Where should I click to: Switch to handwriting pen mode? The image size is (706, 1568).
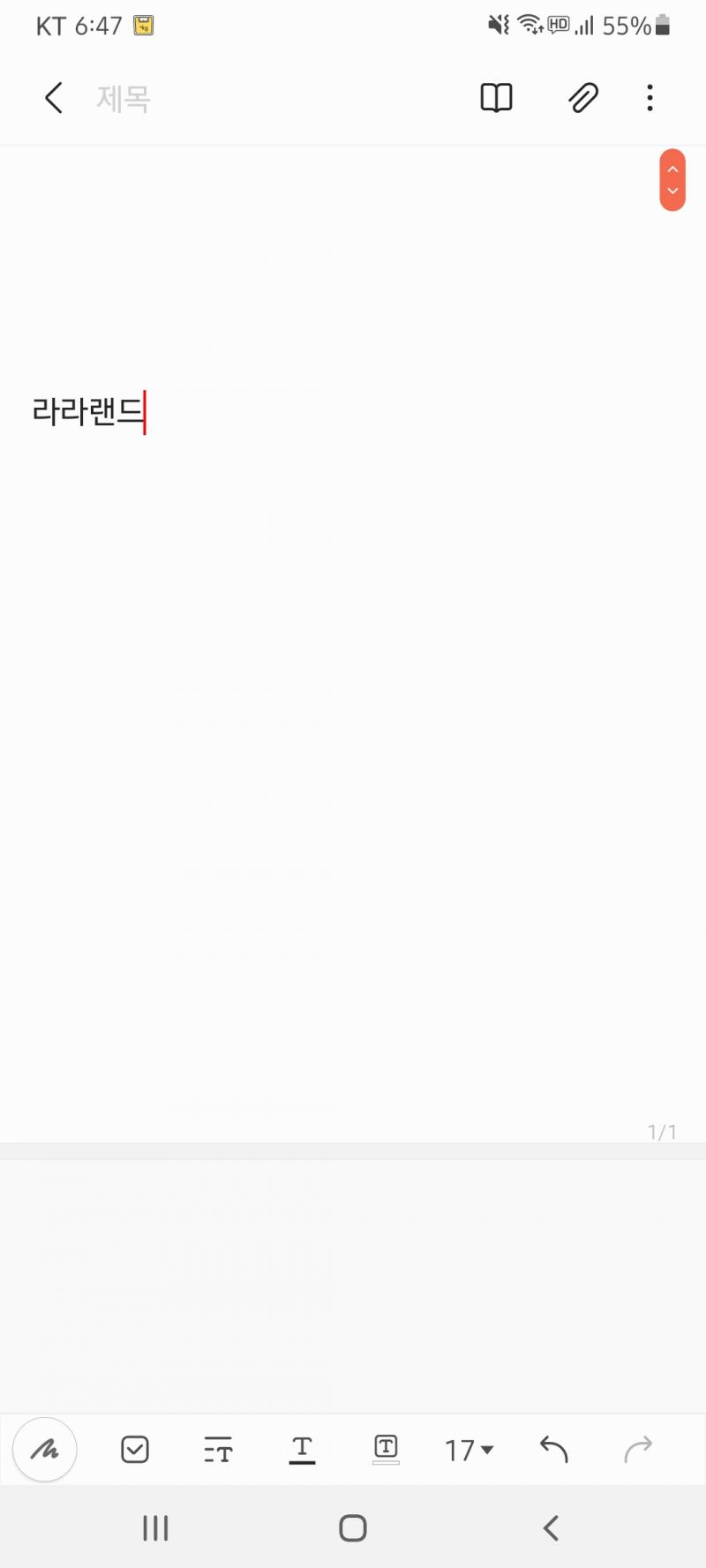(x=45, y=1449)
